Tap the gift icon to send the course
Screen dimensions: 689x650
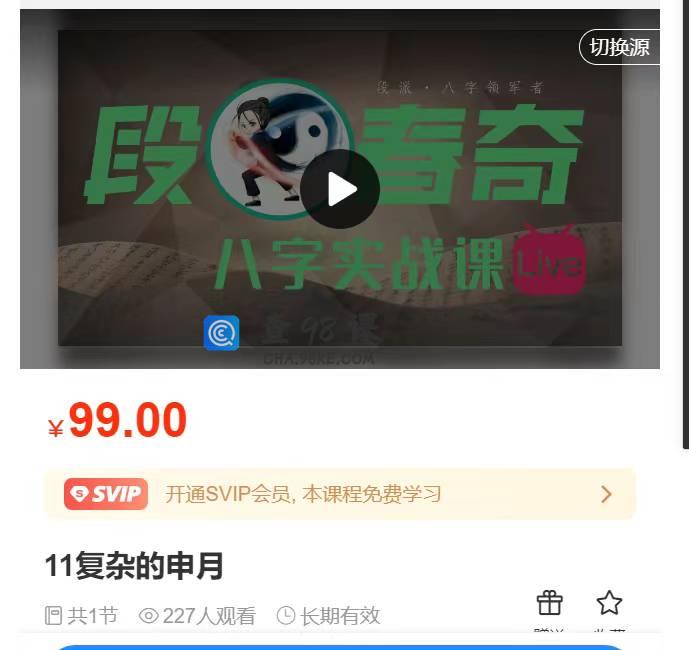(x=549, y=603)
